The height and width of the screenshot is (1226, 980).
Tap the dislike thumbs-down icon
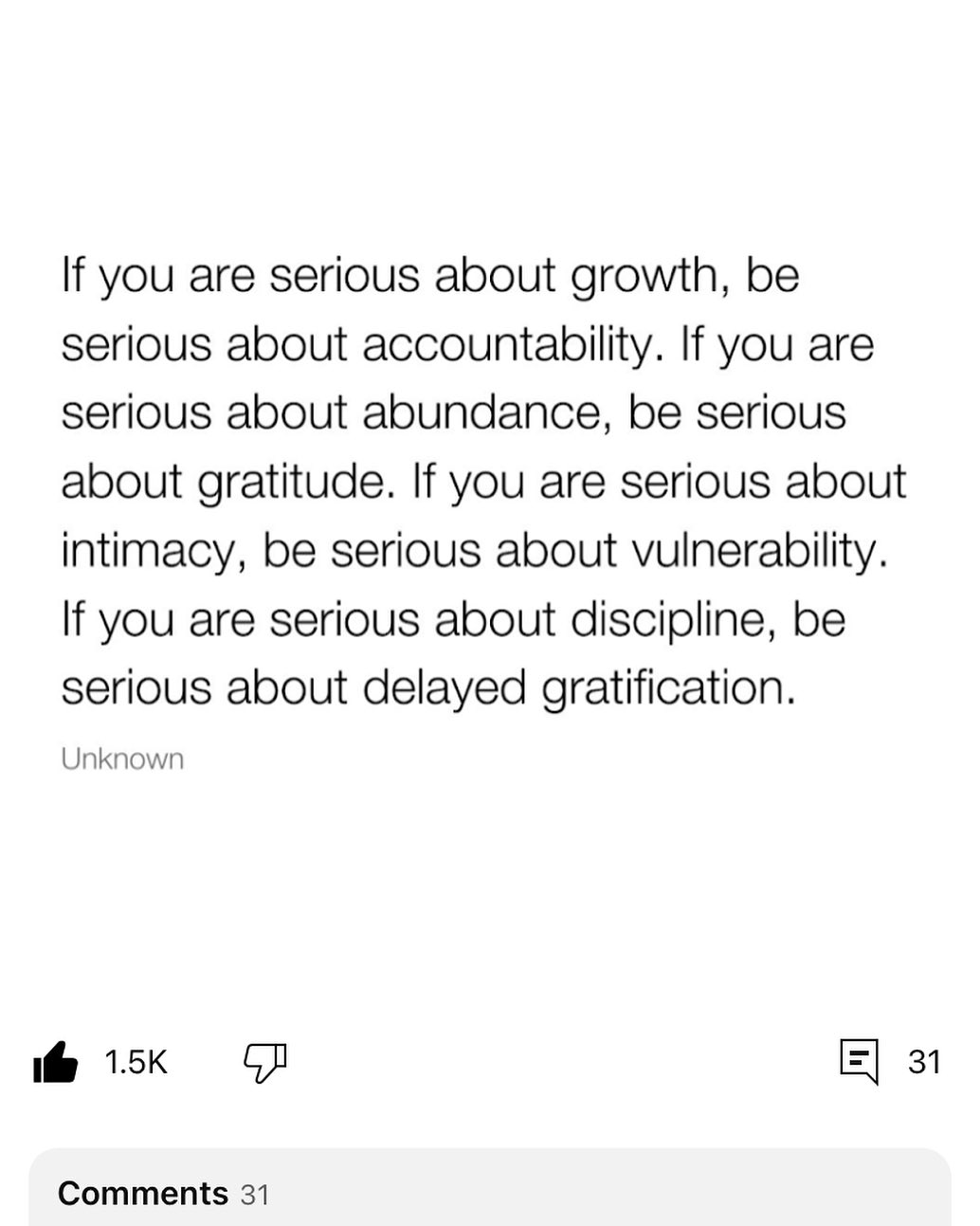265,1062
